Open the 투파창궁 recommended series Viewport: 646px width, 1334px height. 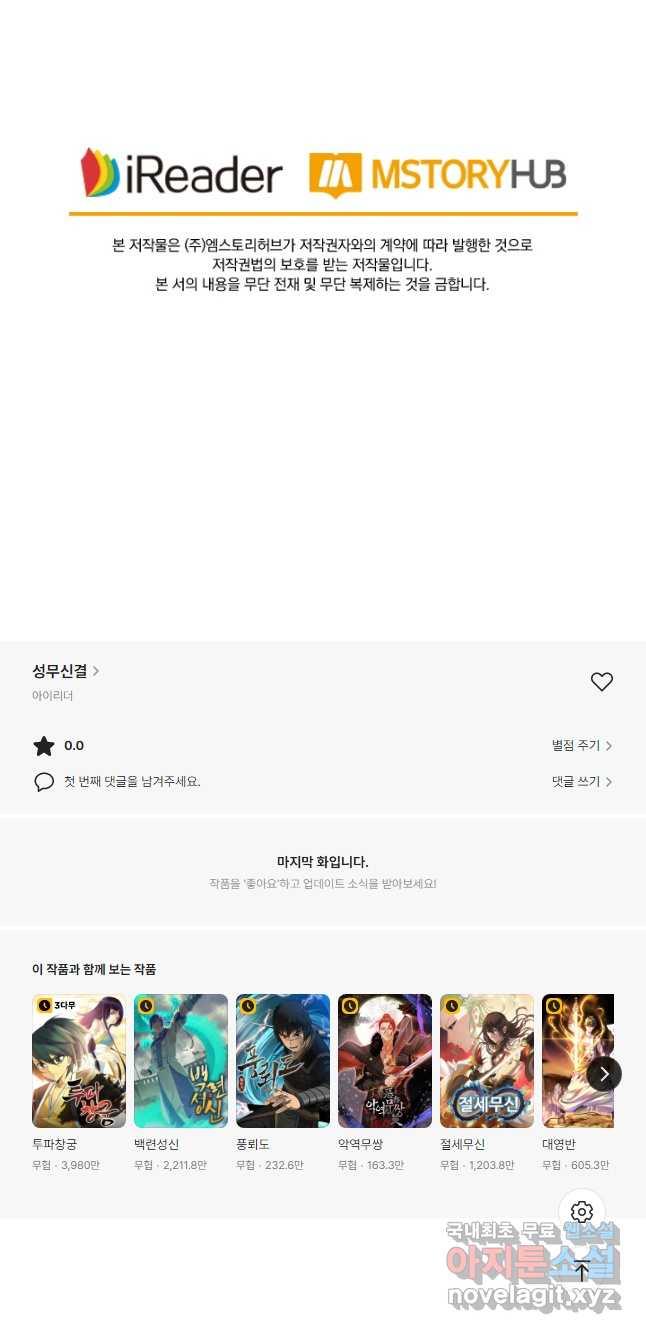pos(79,1061)
